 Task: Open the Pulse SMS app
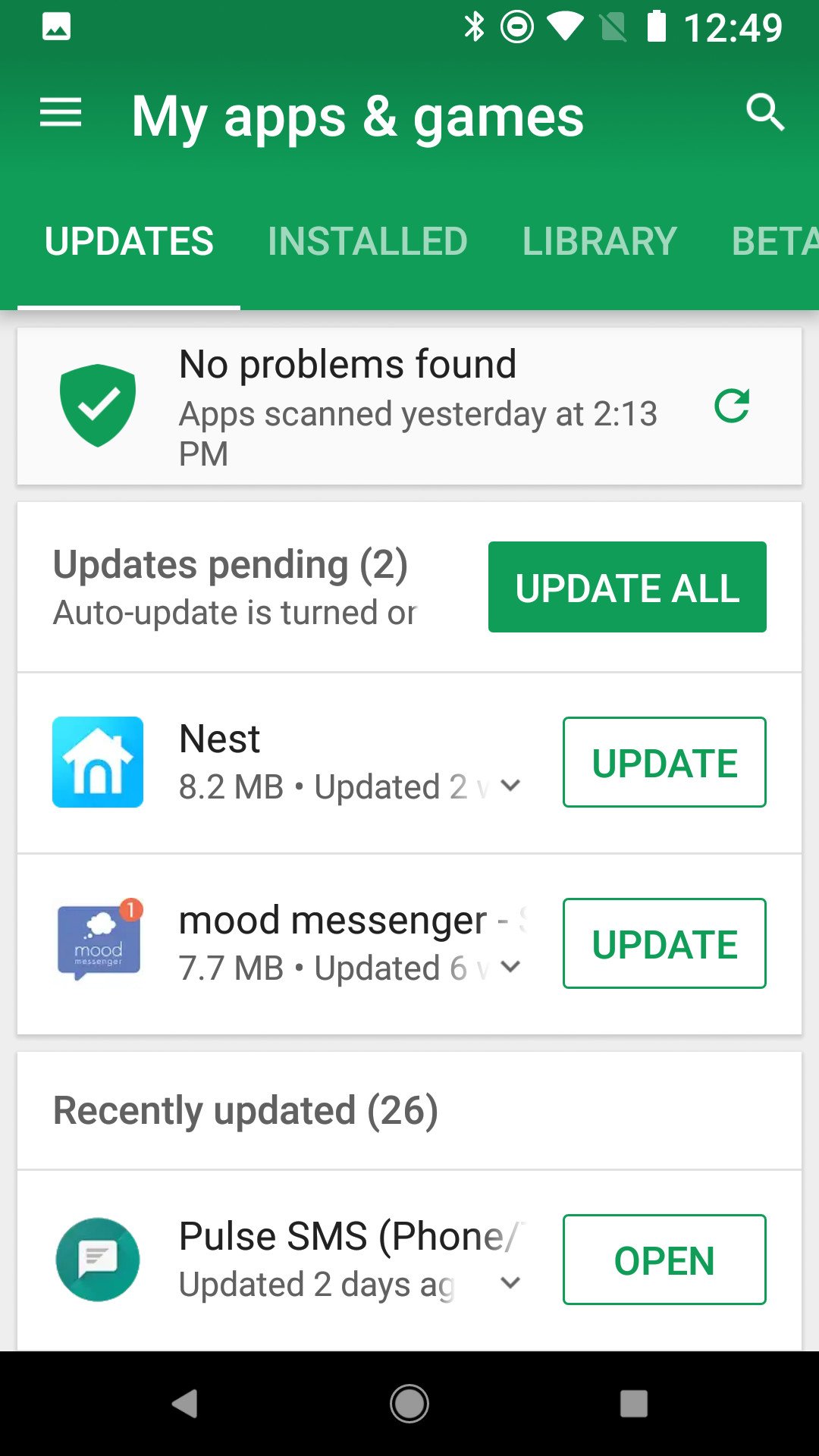click(x=664, y=1260)
